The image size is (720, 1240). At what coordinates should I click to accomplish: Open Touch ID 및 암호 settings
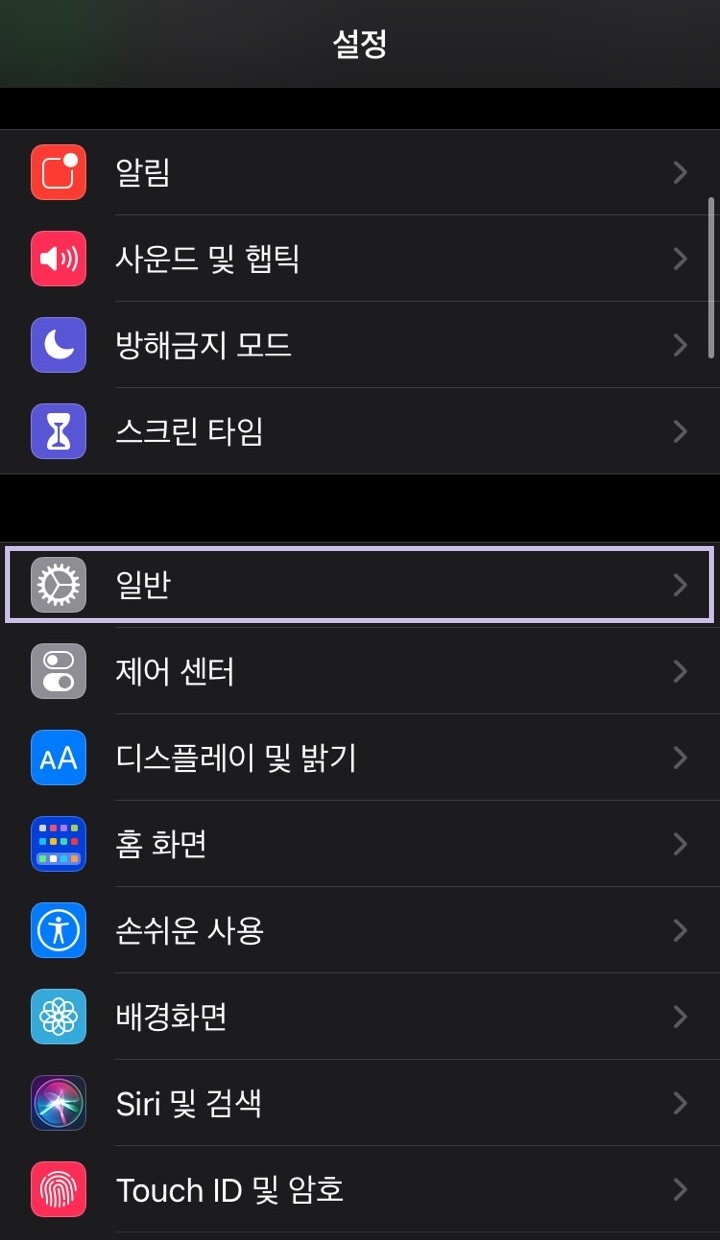360,1189
